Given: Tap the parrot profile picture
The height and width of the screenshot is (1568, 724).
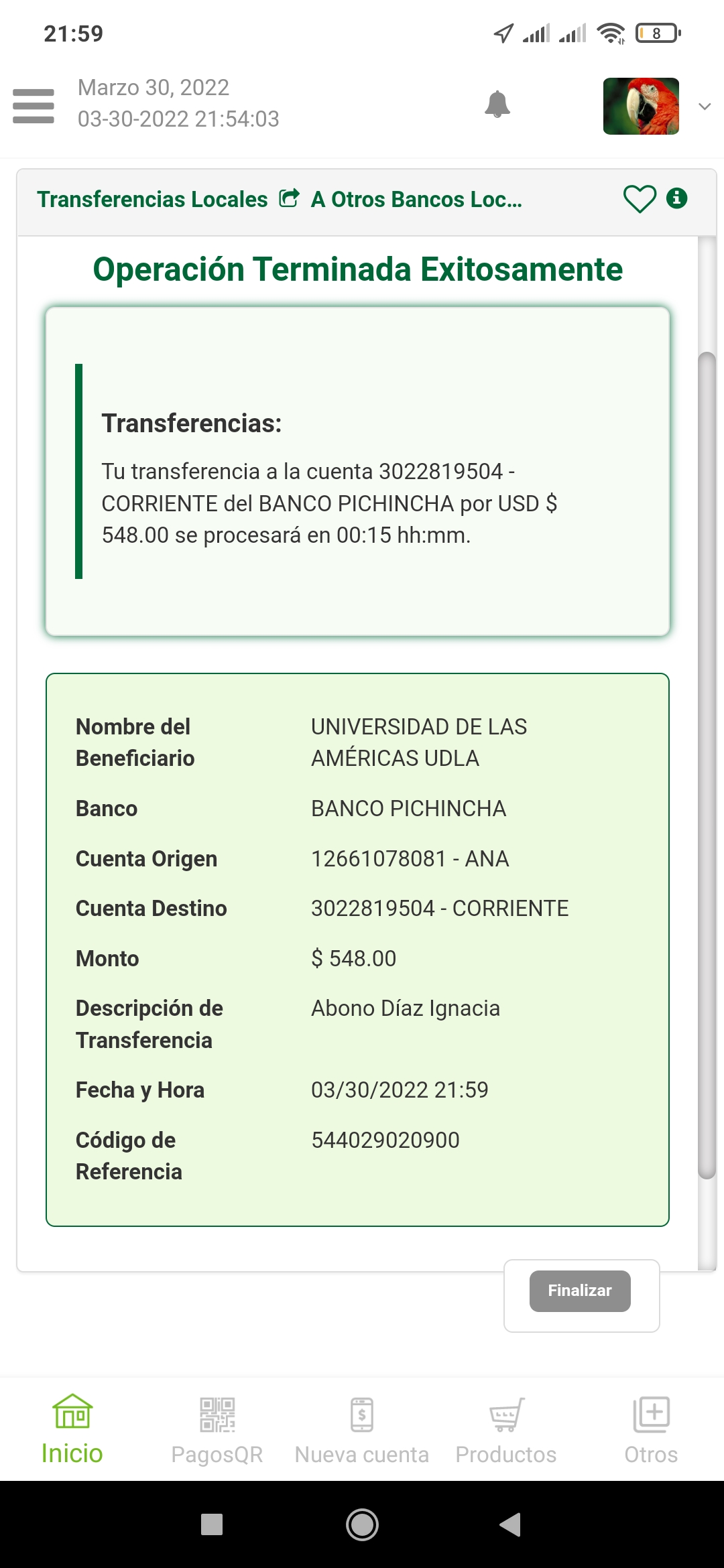Looking at the screenshot, I should click(641, 106).
